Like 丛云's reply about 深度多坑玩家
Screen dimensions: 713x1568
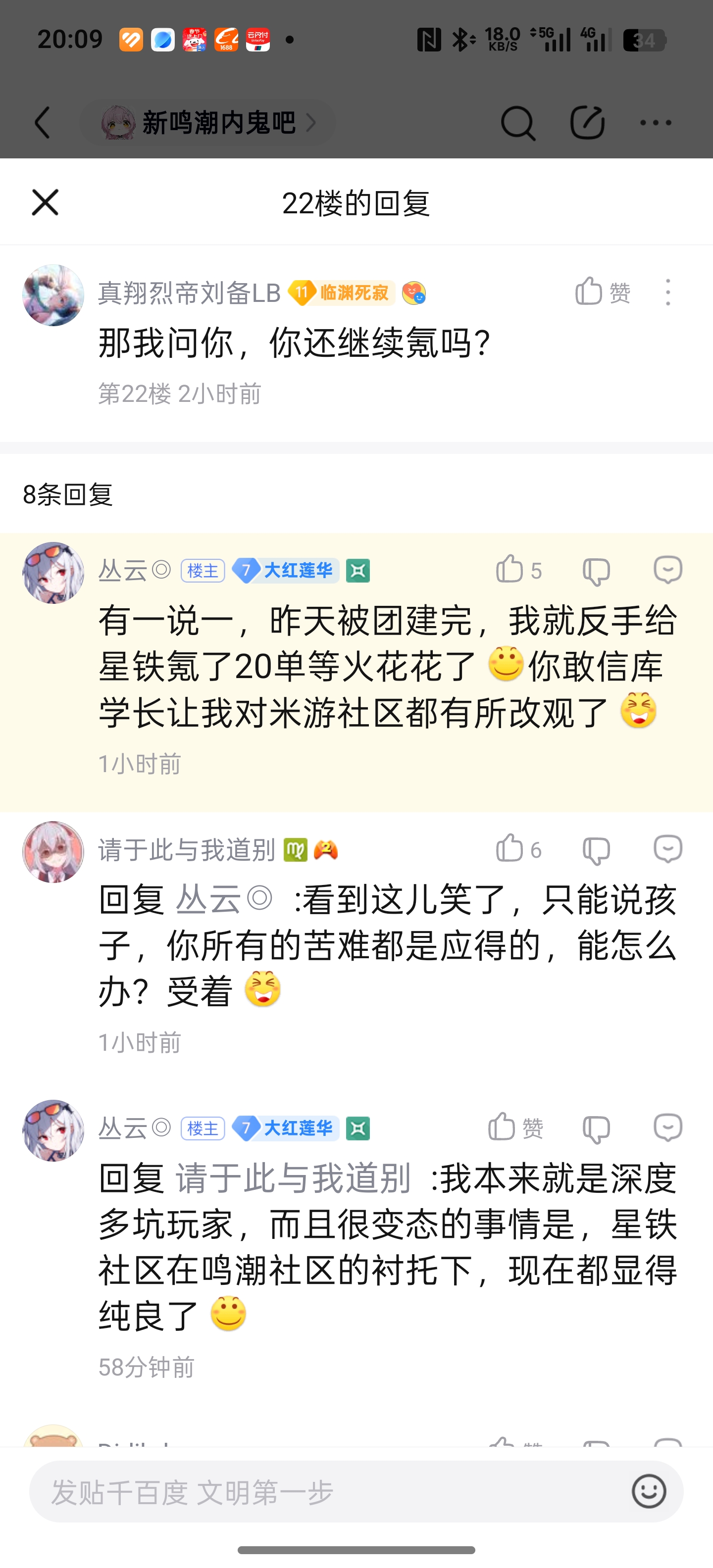(514, 1128)
